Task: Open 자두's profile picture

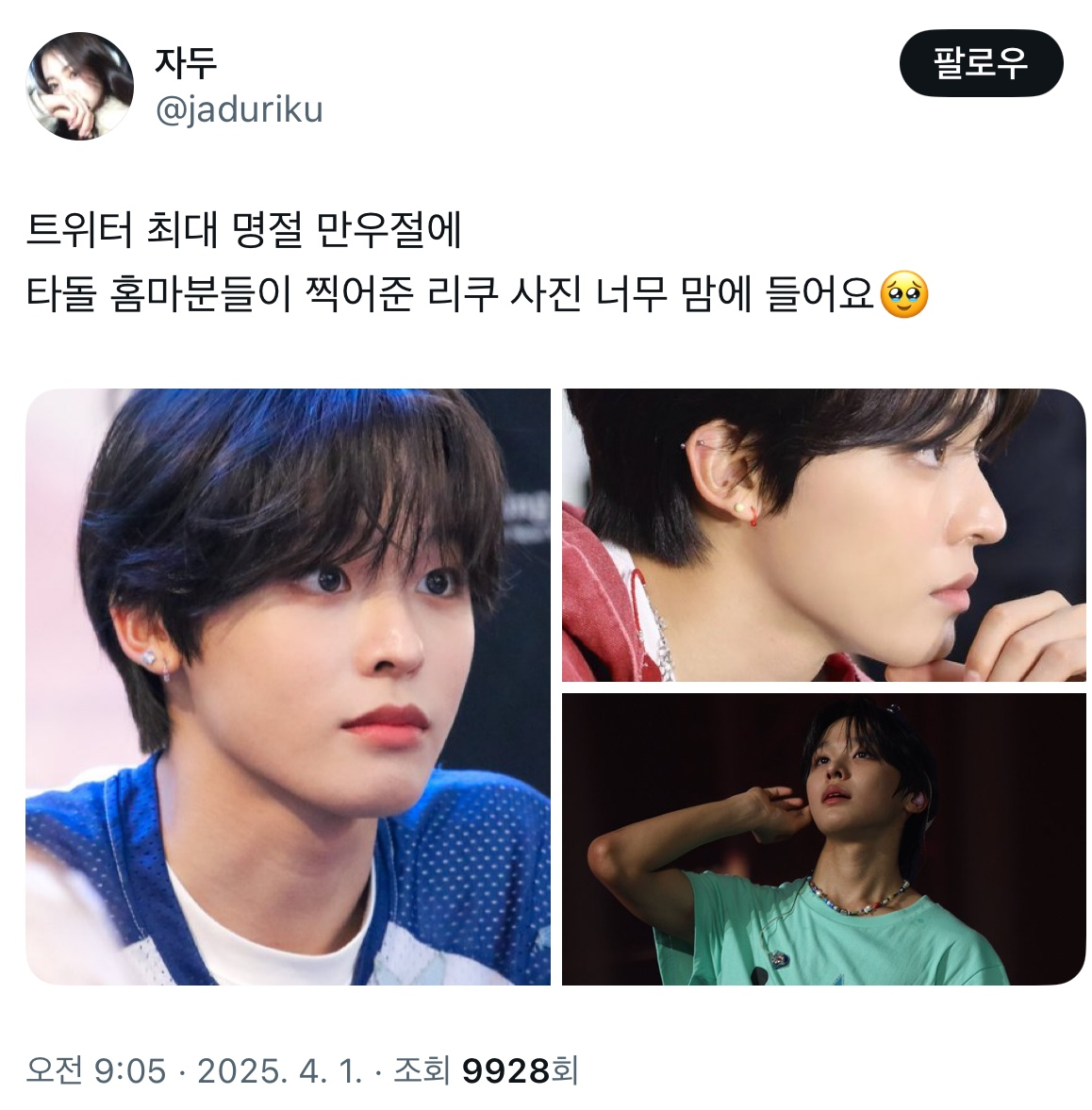Action: (79, 86)
